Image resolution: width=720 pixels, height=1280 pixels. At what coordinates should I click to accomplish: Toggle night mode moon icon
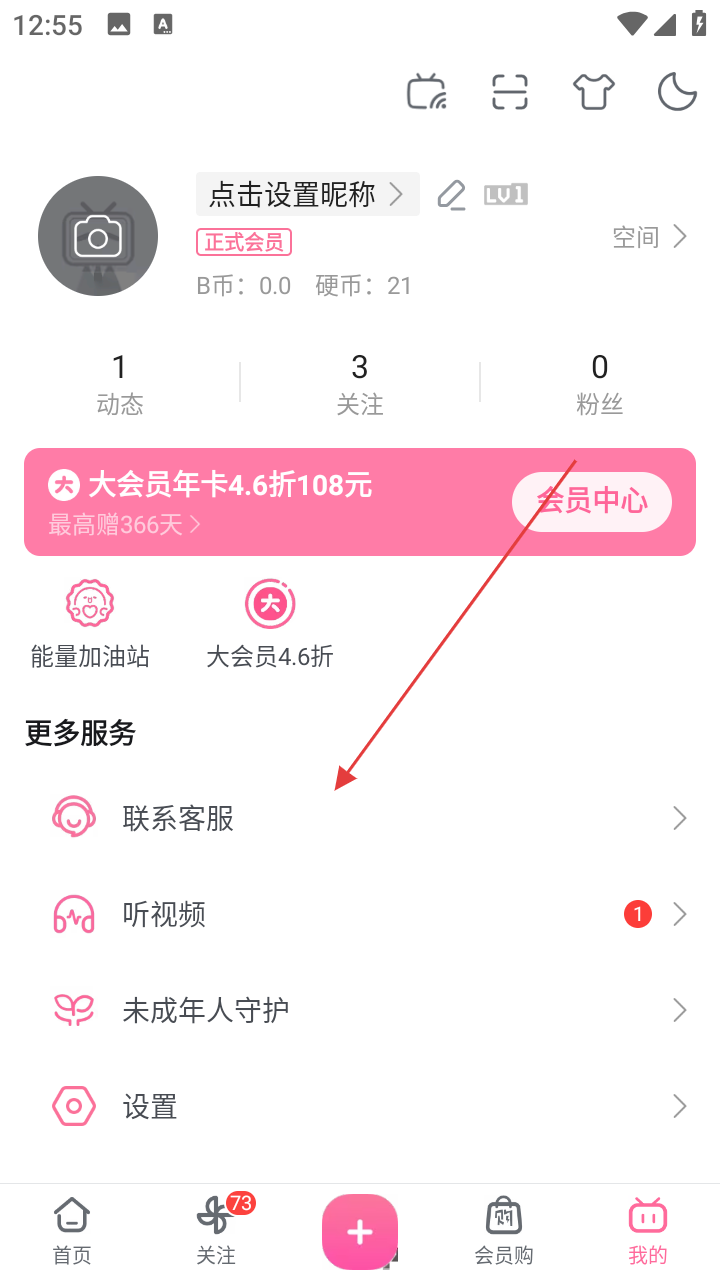pos(677,93)
